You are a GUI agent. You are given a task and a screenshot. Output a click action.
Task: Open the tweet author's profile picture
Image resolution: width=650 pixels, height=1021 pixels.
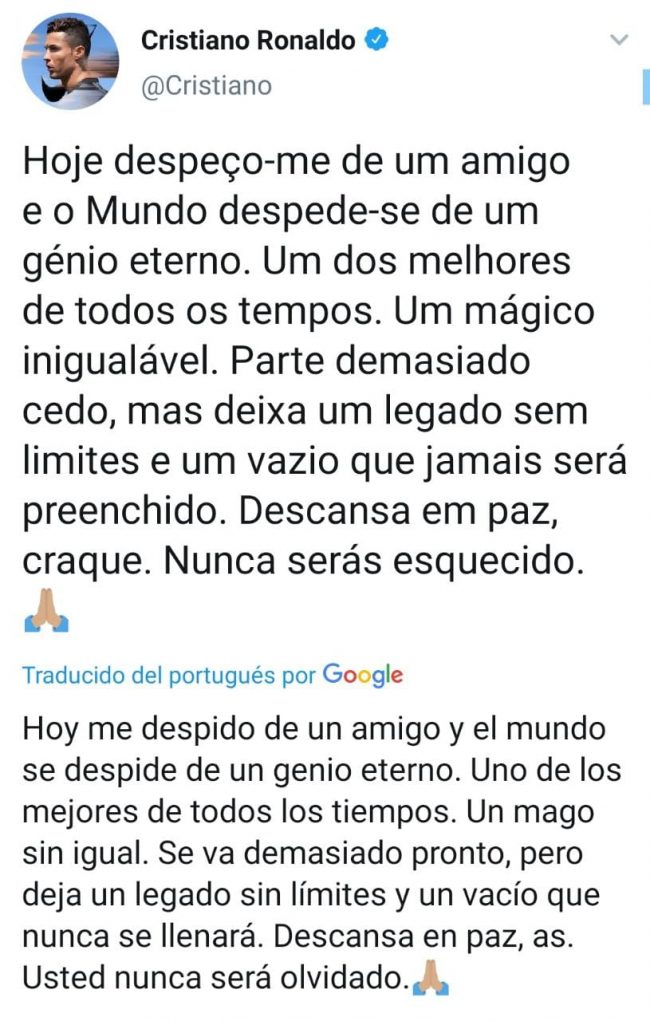66,62
